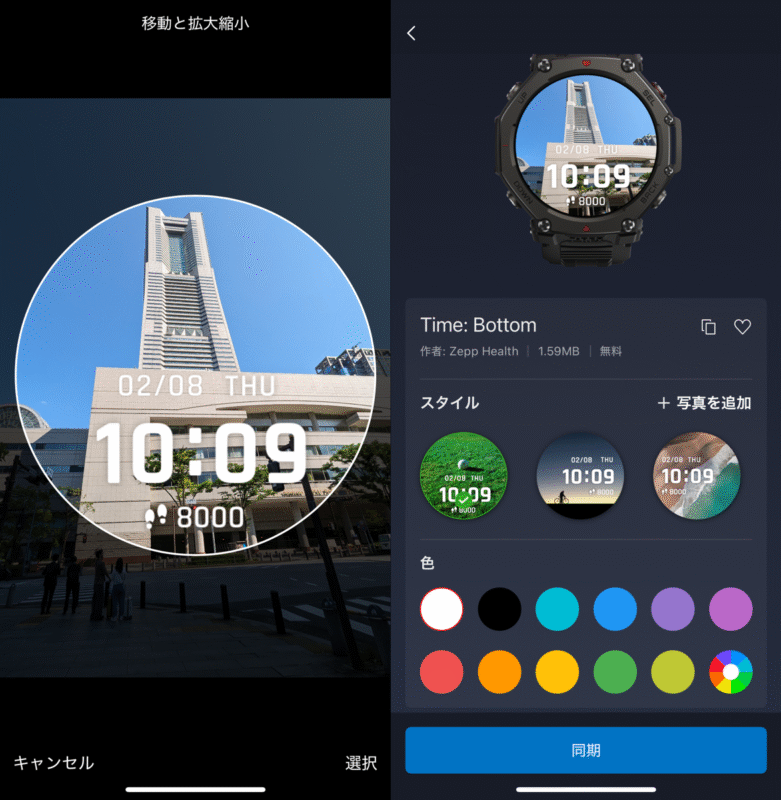Go back with the top arrow

coord(411,33)
